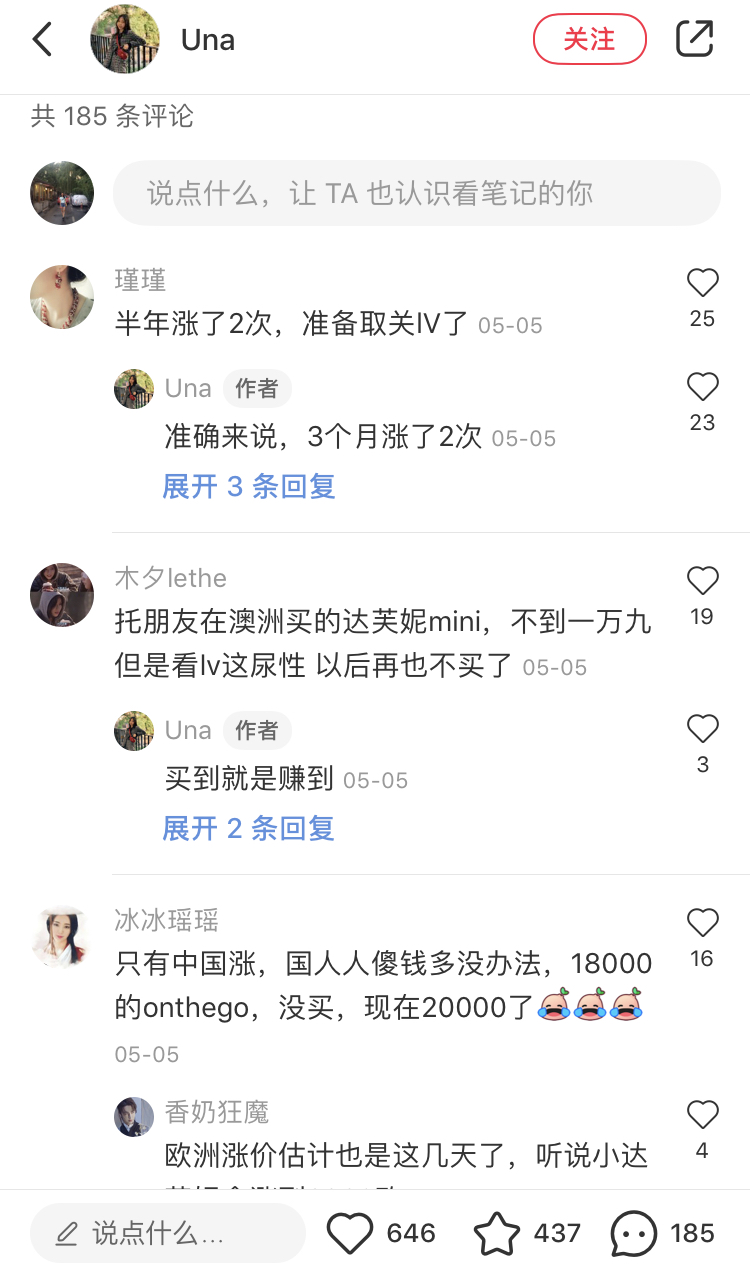The image size is (750, 1277).
Task: Like 冰冰瑶瑶's comment
Action: coord(702,923)
